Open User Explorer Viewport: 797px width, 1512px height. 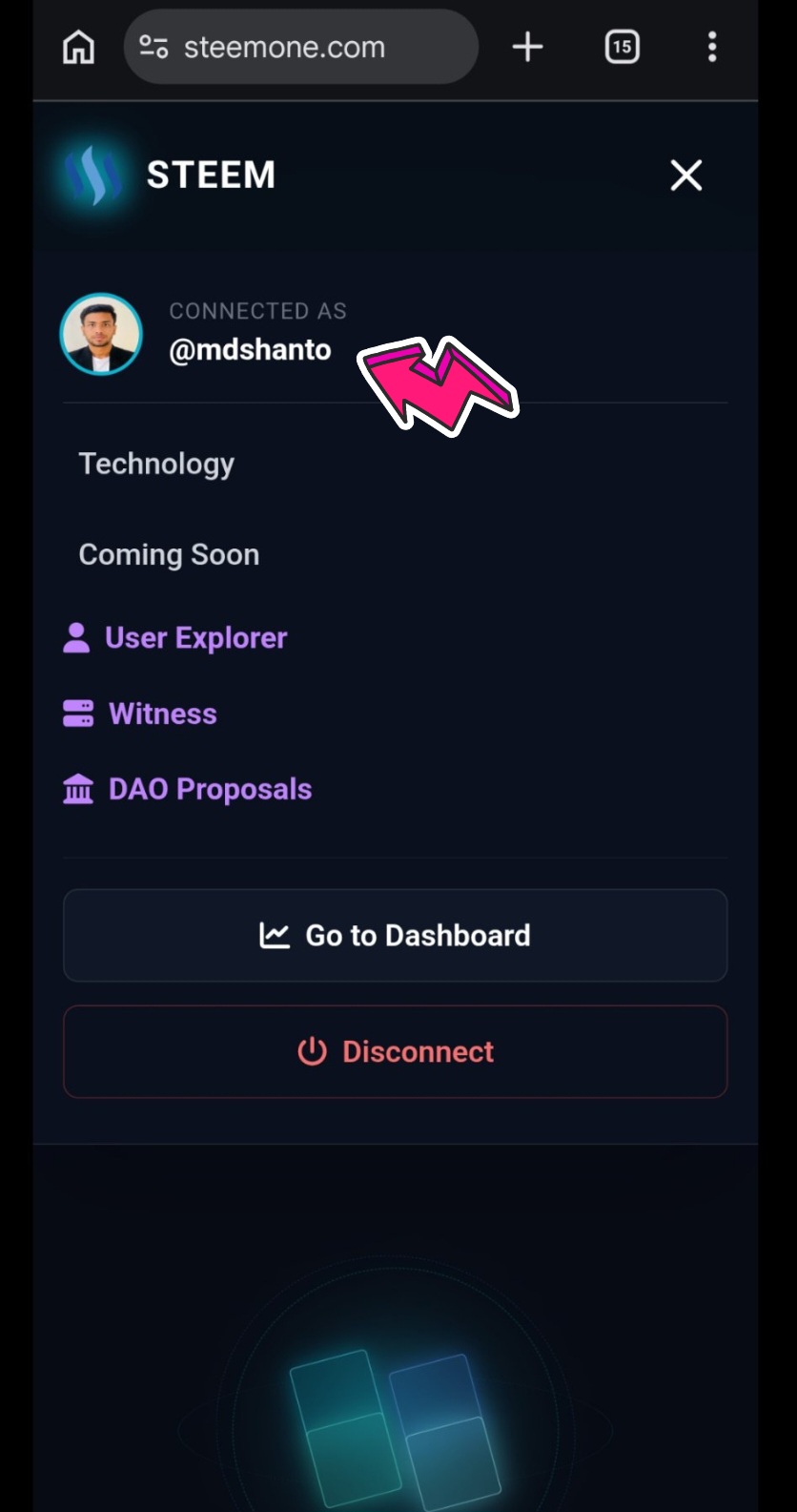[x=194, y=637]
